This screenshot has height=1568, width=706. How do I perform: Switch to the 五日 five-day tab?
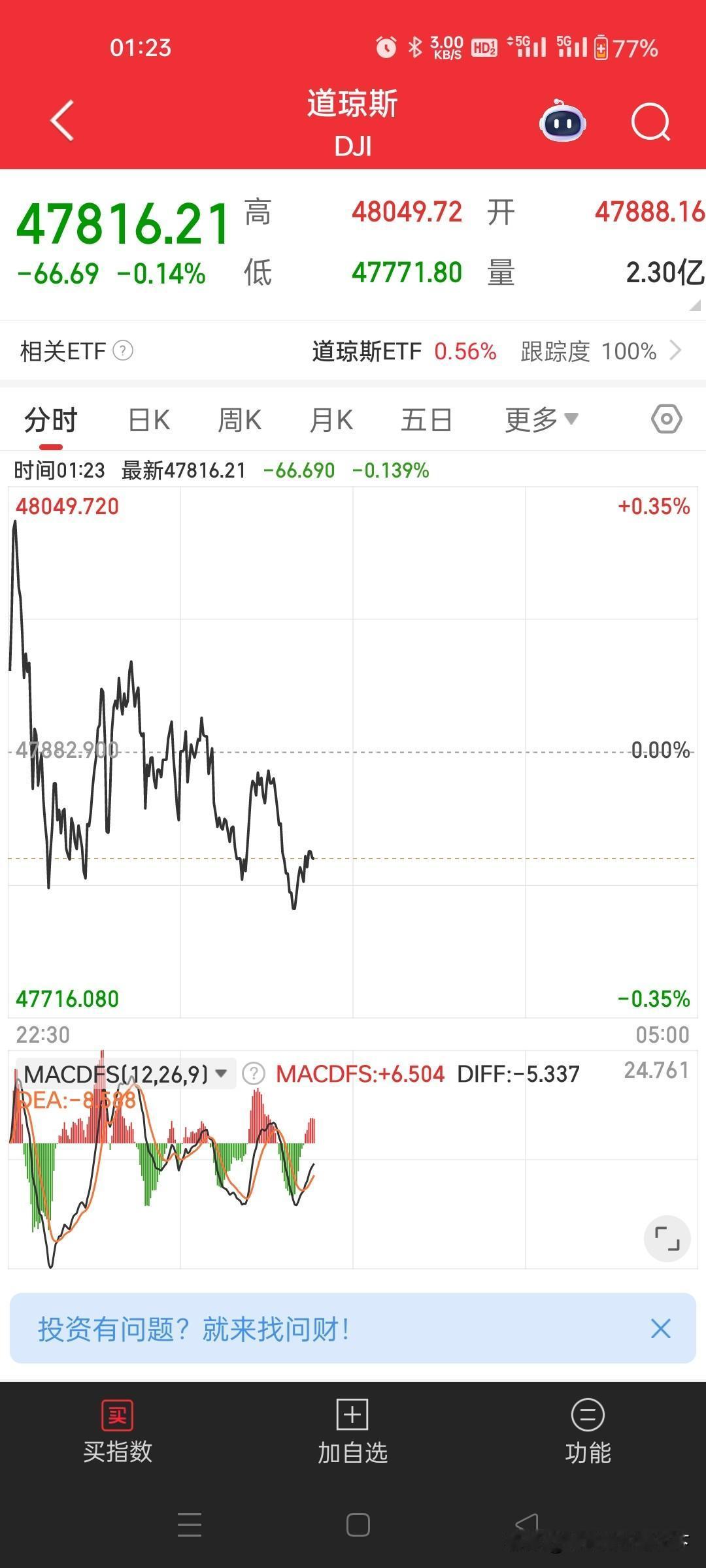pyautogui.click(x=426, y=419)
